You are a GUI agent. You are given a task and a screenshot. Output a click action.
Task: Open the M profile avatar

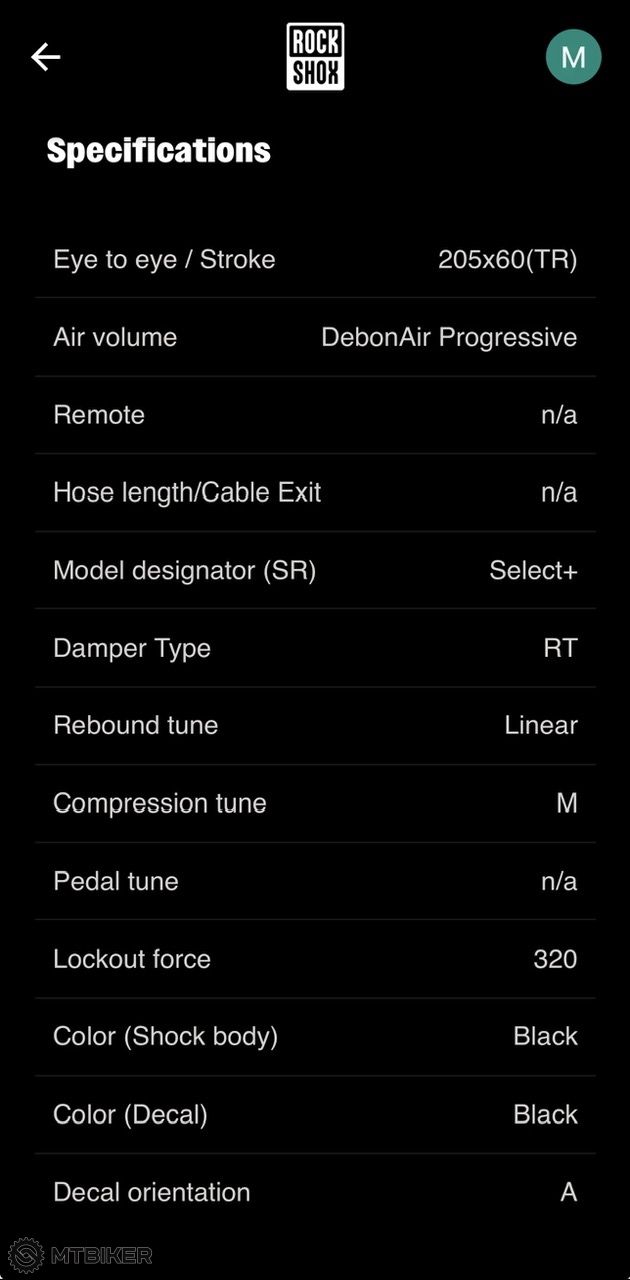pyautogui.click(x=573, y=57)
